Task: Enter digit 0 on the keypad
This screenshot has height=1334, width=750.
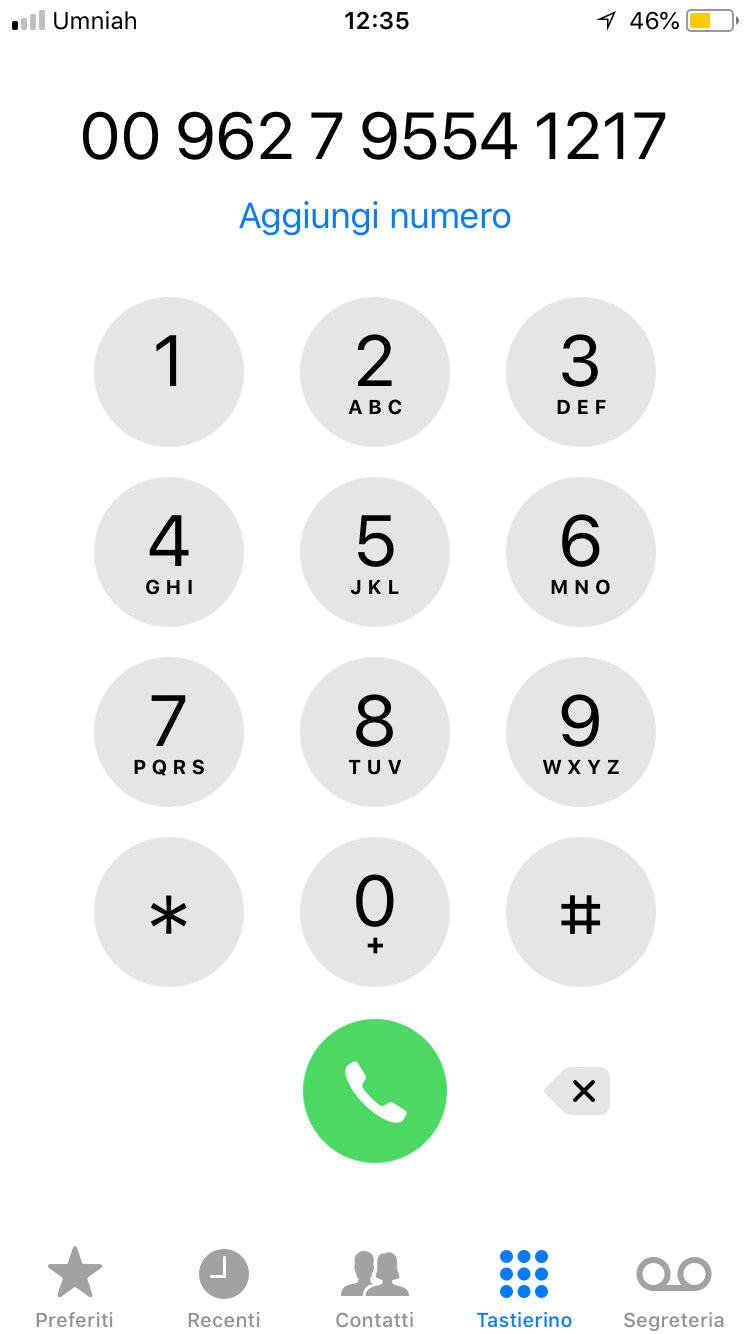Action: 375,912
